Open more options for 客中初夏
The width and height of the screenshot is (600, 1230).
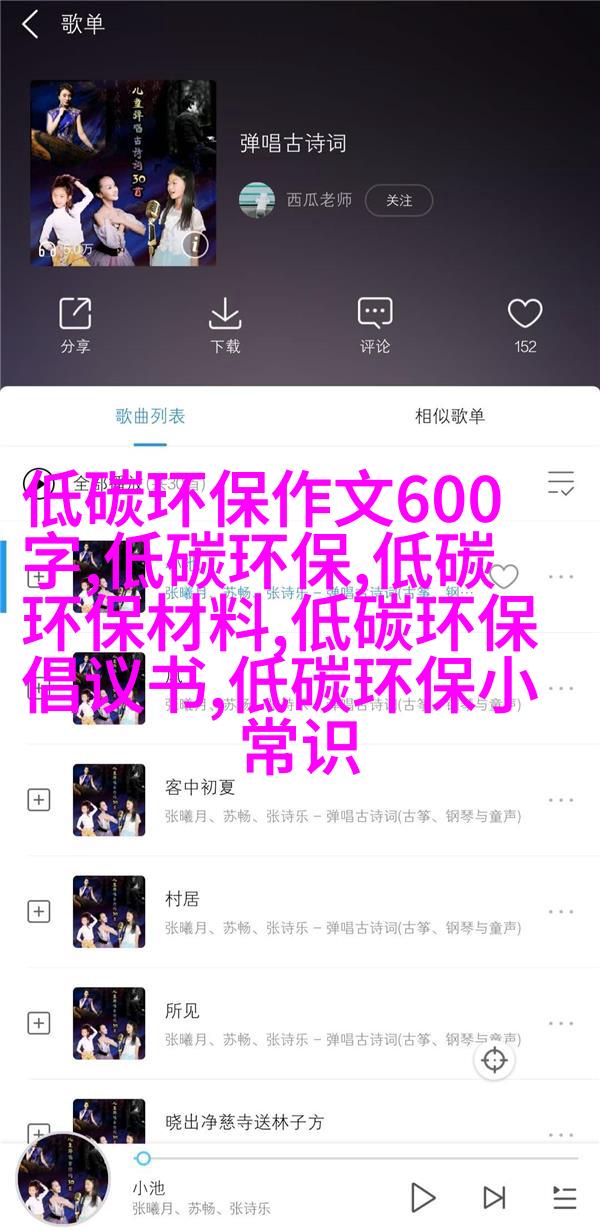[x=560, y=800]
